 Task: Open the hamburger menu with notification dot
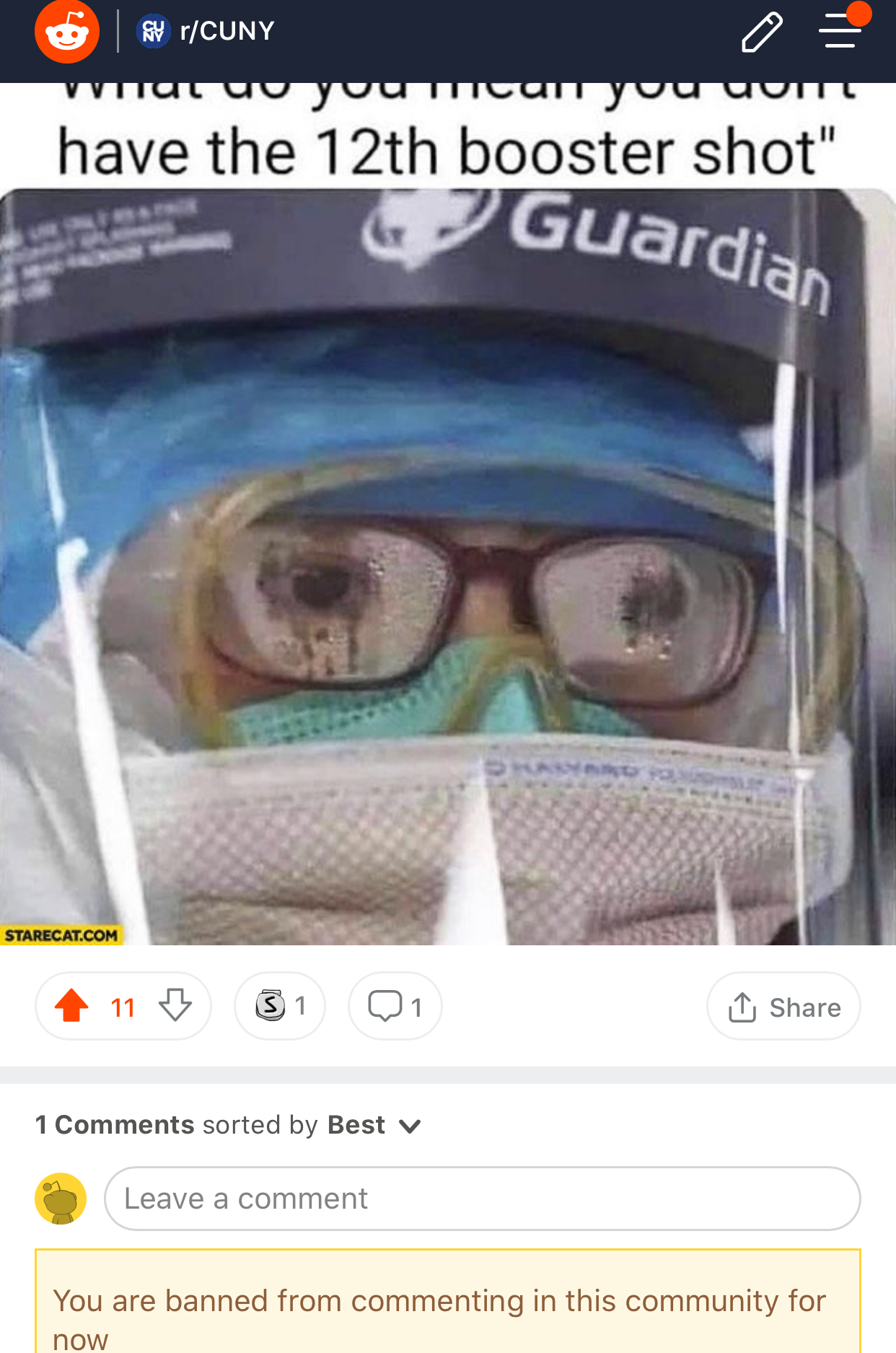point(840,31)
